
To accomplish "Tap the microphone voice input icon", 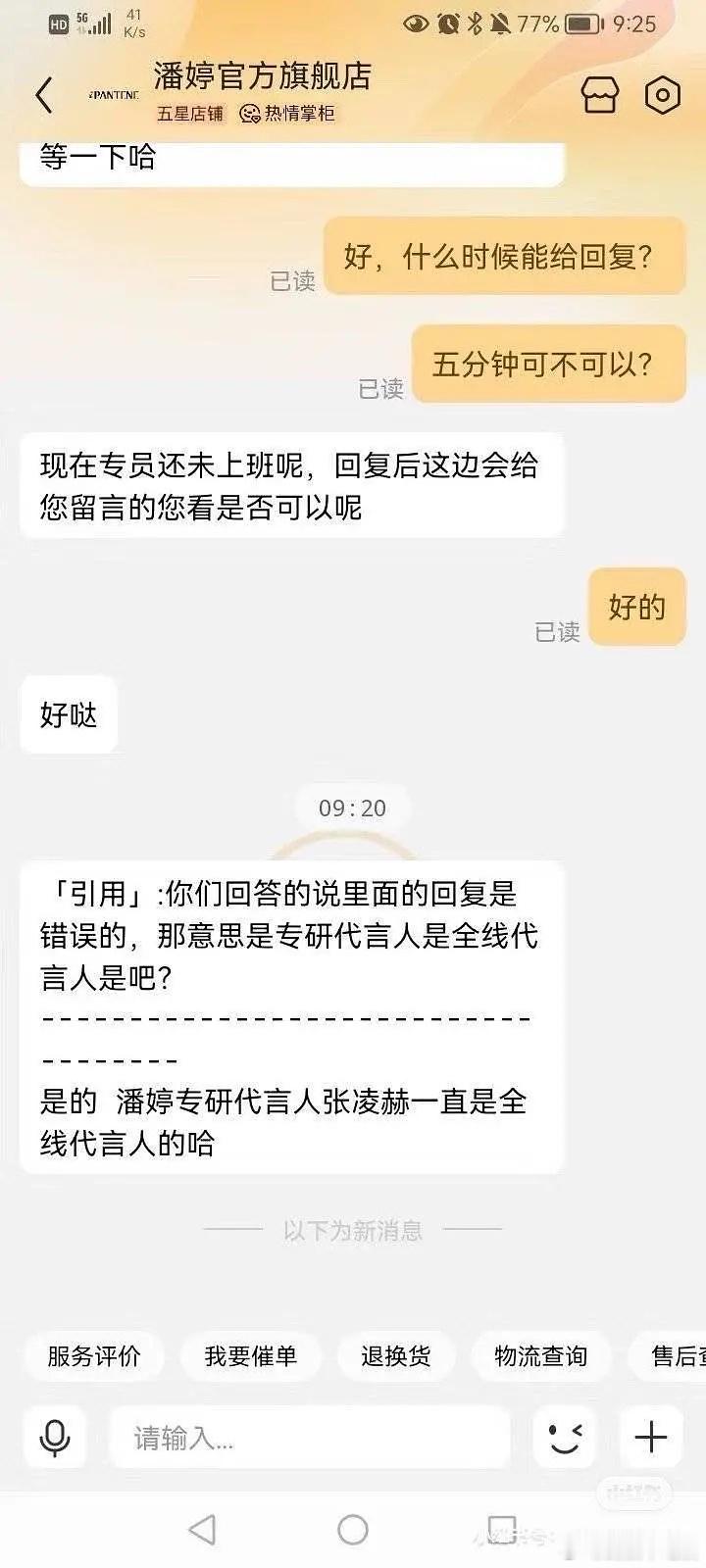I will coord(54,1437).
